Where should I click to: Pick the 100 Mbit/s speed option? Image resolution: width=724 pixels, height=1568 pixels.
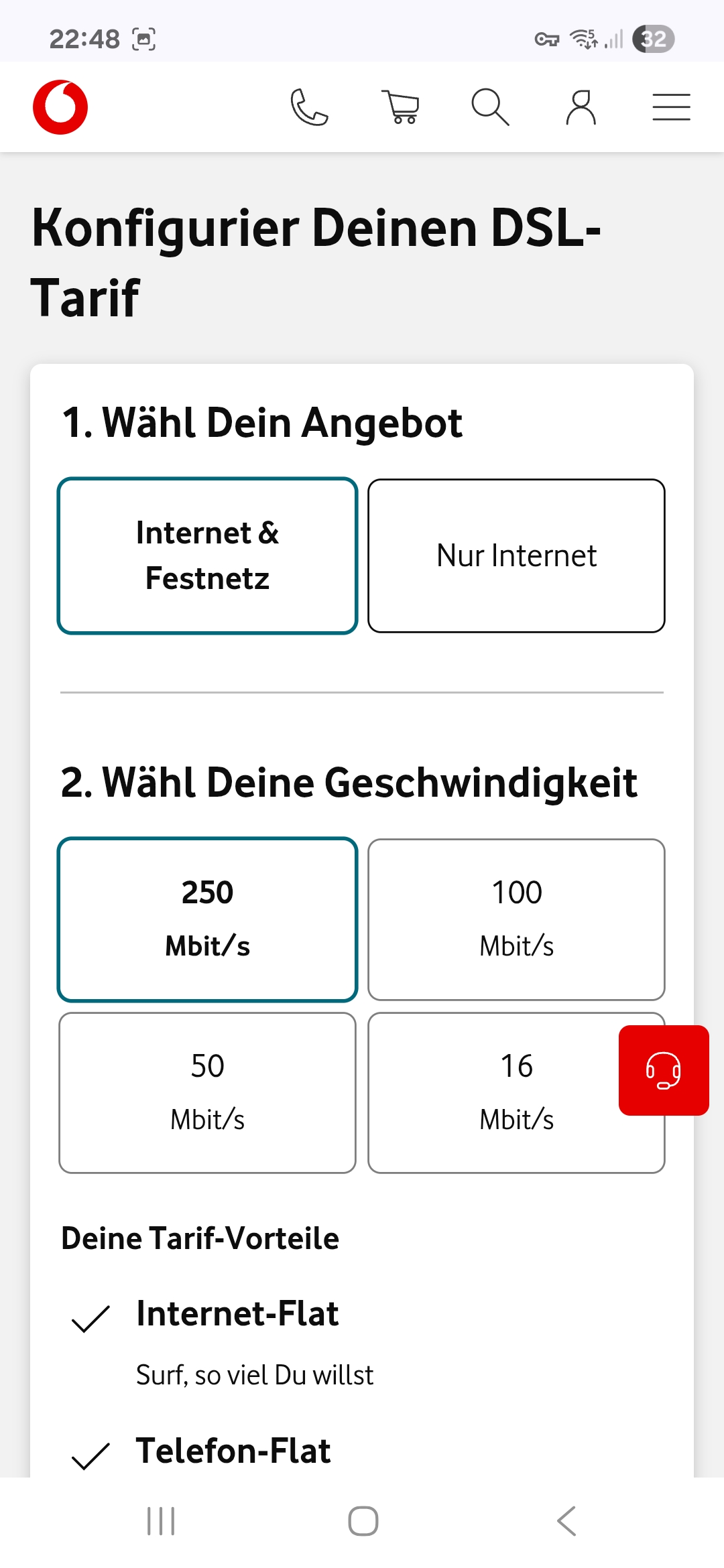coord(516,919)
